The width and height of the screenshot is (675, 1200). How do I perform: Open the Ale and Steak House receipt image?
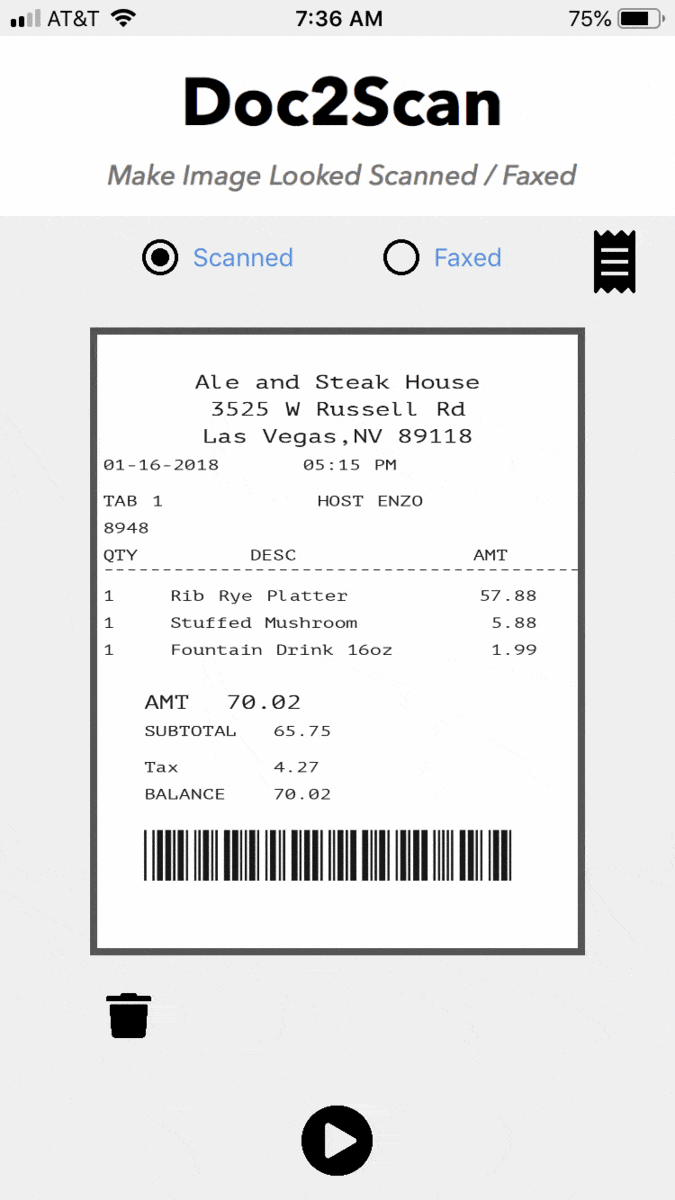(x=337, y=641)
